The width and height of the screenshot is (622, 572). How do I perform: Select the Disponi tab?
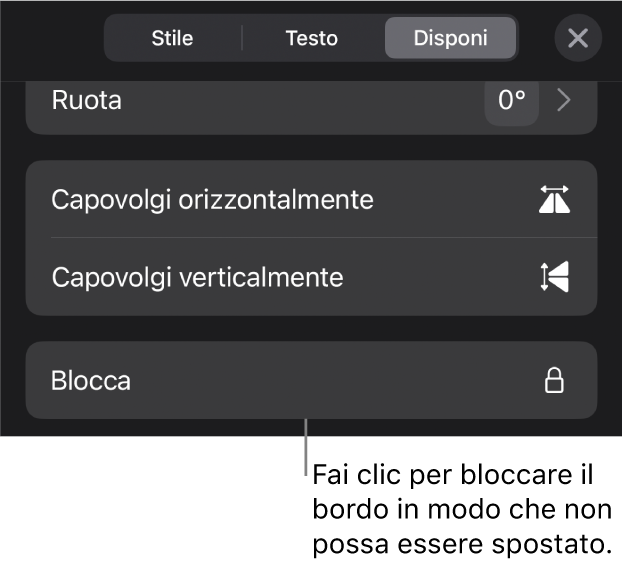pos(450,39)
